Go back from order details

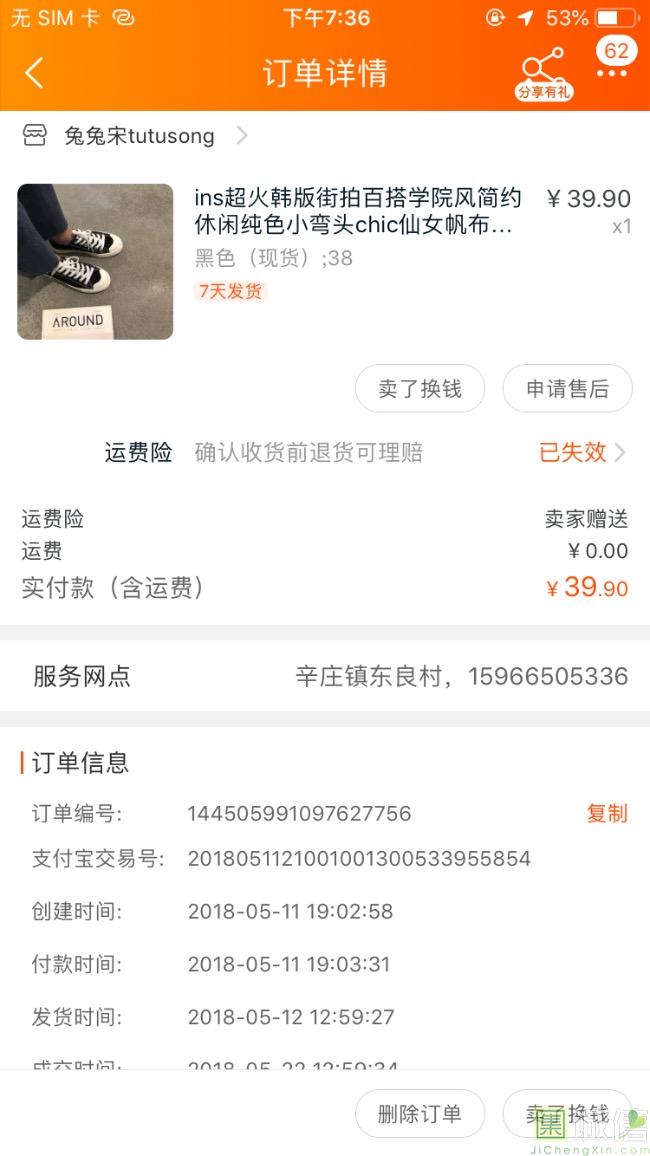34,73
